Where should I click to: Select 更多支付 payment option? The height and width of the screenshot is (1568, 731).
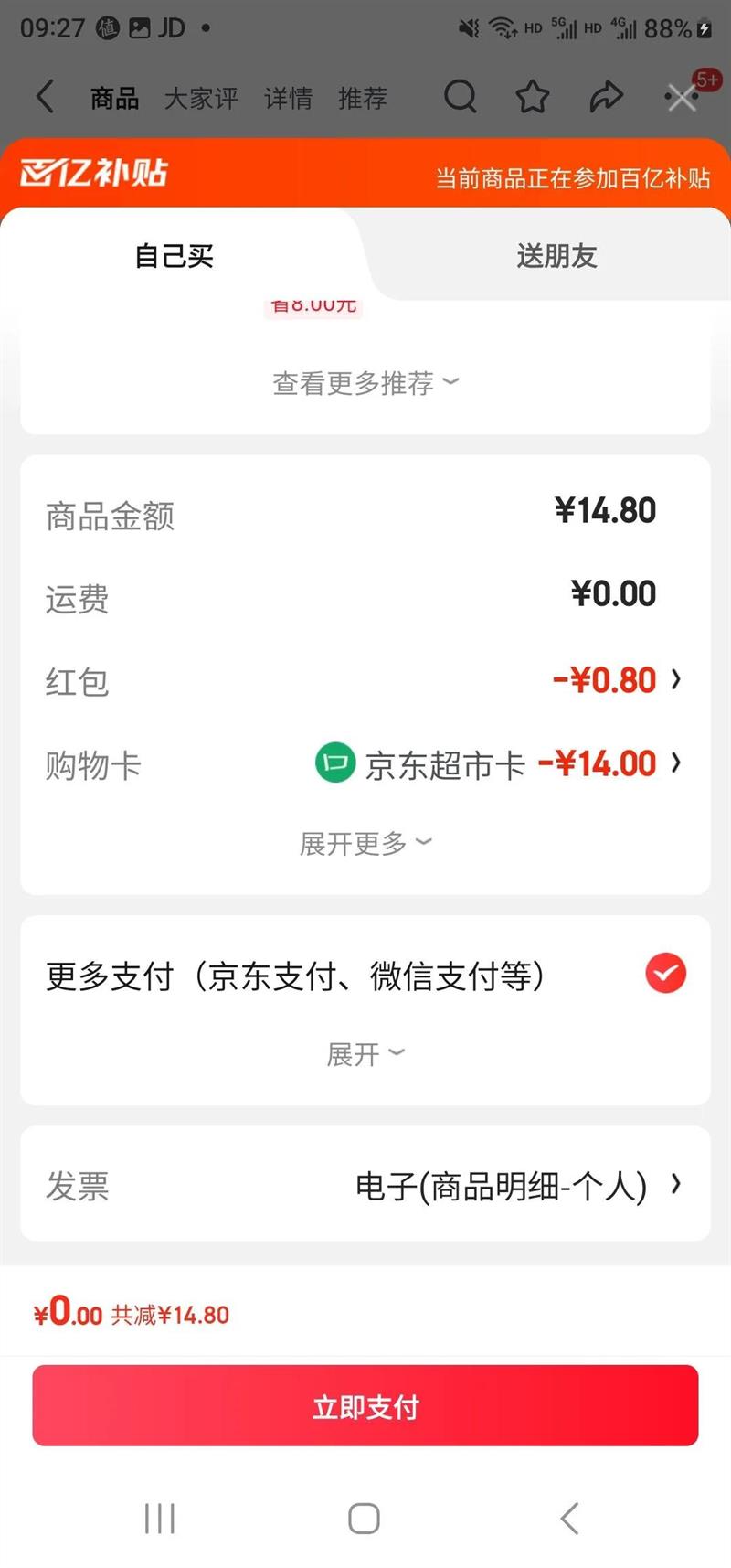(x=665, y=974)
